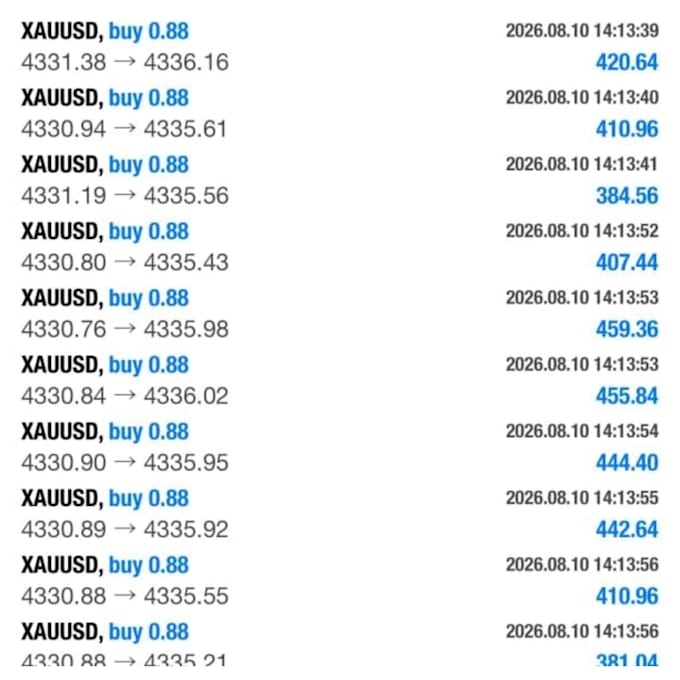Expand the XAUUSD trade with profit 420.64

(x=340, y=47)
